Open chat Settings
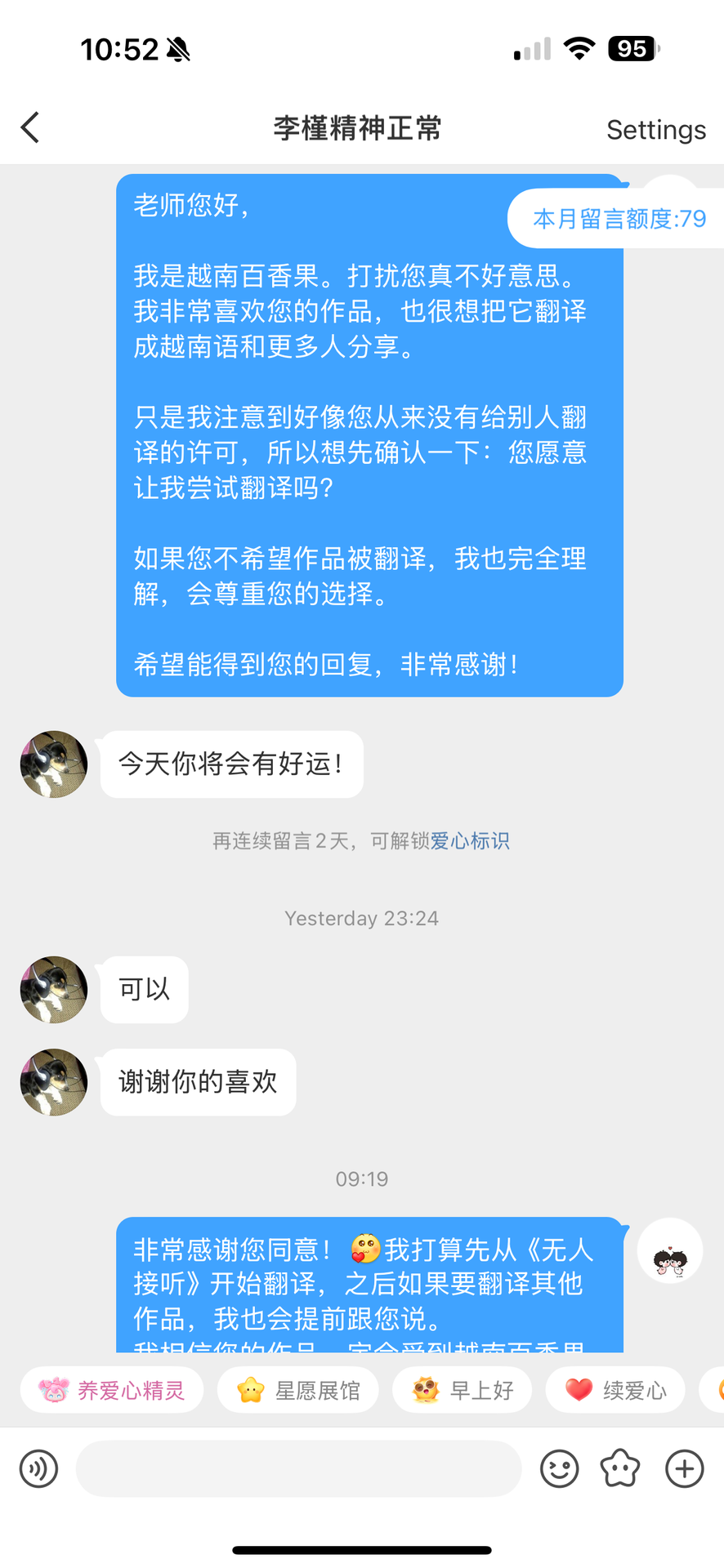Screen dimensions: 724x1568 655,130
